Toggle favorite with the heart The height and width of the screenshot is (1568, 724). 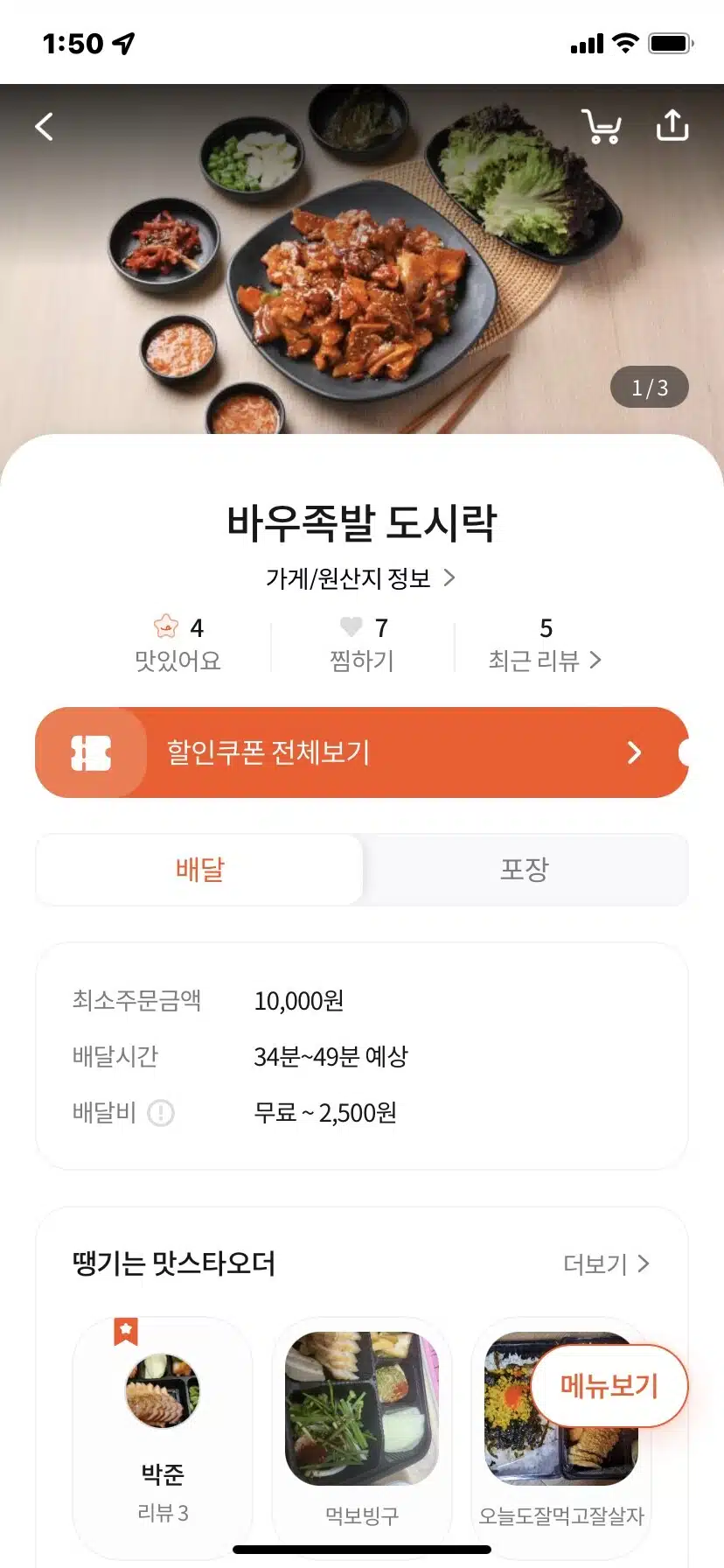pos(352,625)
